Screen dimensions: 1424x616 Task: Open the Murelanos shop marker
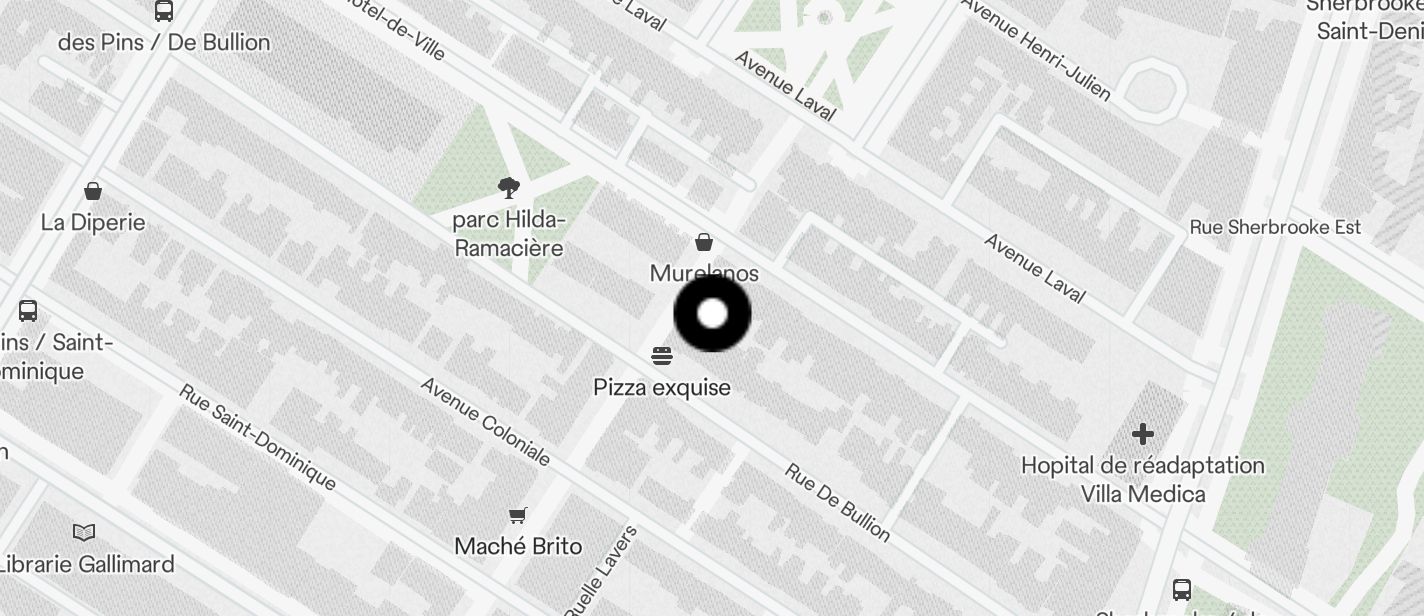pos(704,242)
